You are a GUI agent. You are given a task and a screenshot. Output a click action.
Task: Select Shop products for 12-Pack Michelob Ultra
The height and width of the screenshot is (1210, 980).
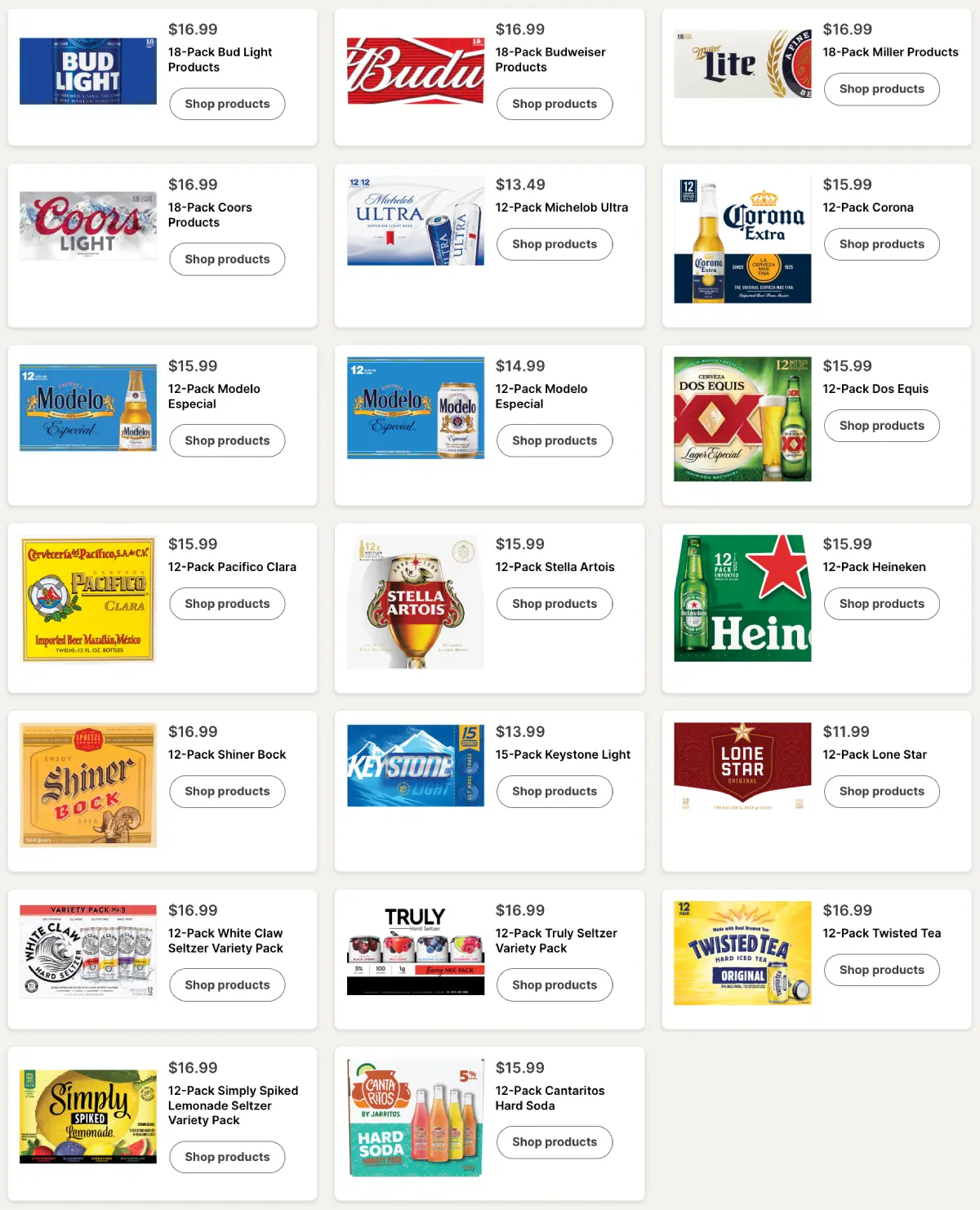click(554, 244)
